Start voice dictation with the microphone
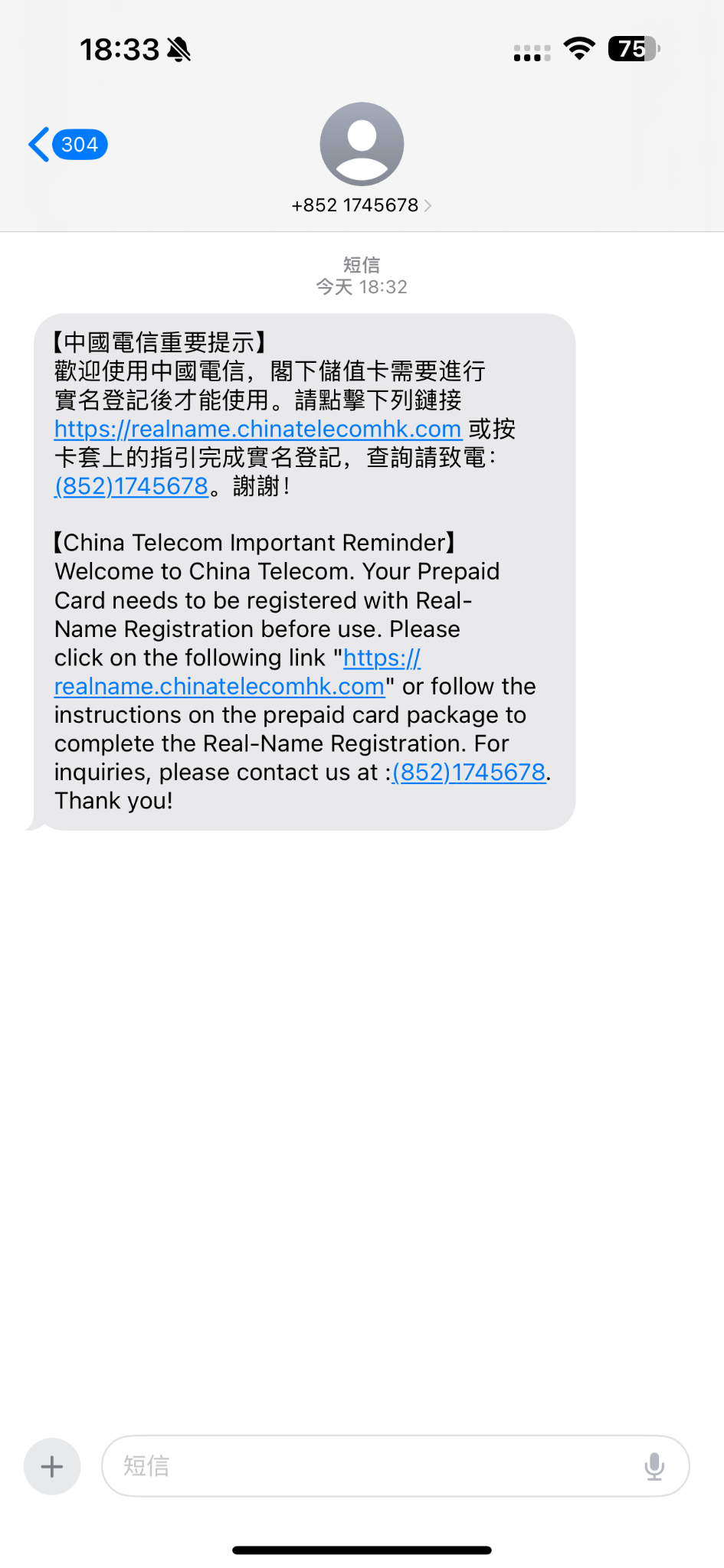Image resolution: width=724 pixels, height=1568 pixels. tap(654, 1466)
